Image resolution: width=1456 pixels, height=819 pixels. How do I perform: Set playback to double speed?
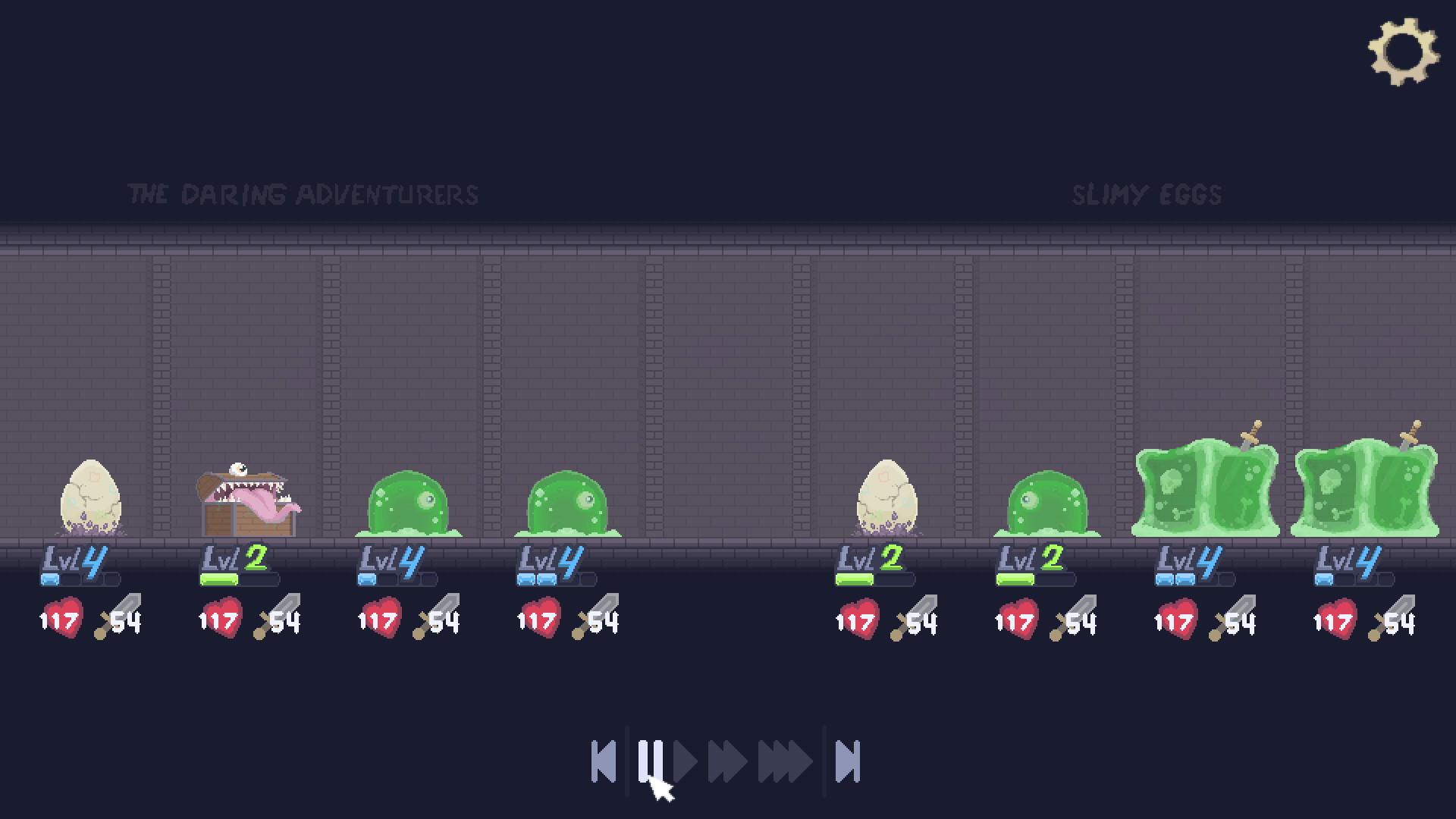727,761
